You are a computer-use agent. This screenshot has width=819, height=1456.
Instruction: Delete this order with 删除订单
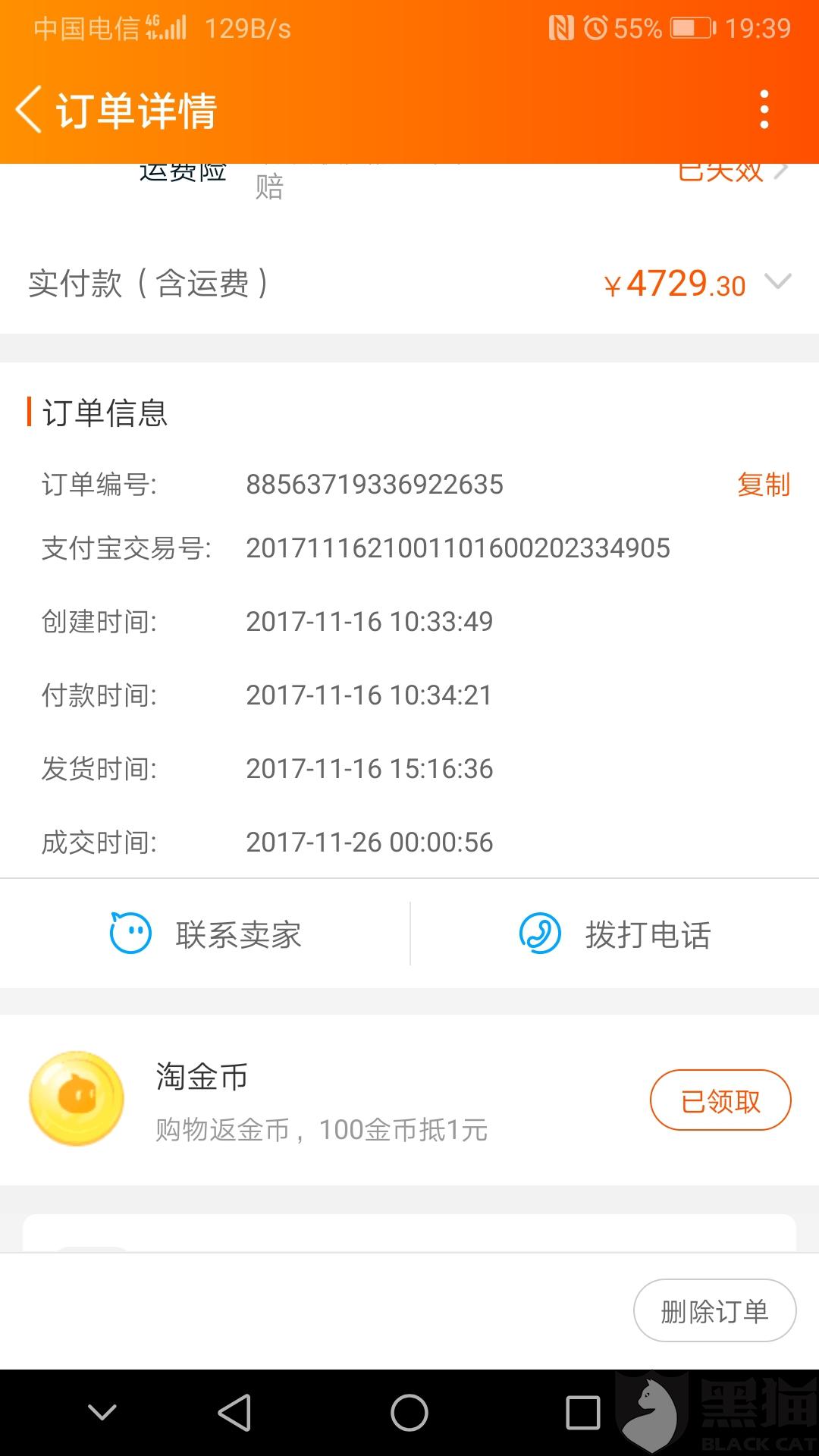tap(714, 1310)
